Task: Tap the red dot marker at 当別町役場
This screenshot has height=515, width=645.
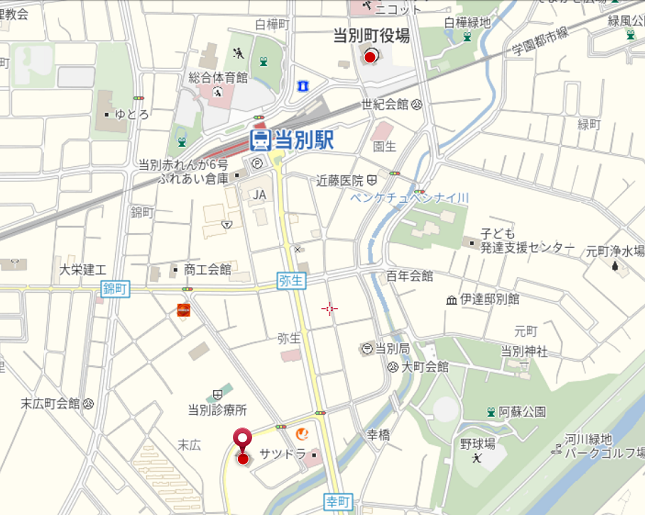Action: 370,57
